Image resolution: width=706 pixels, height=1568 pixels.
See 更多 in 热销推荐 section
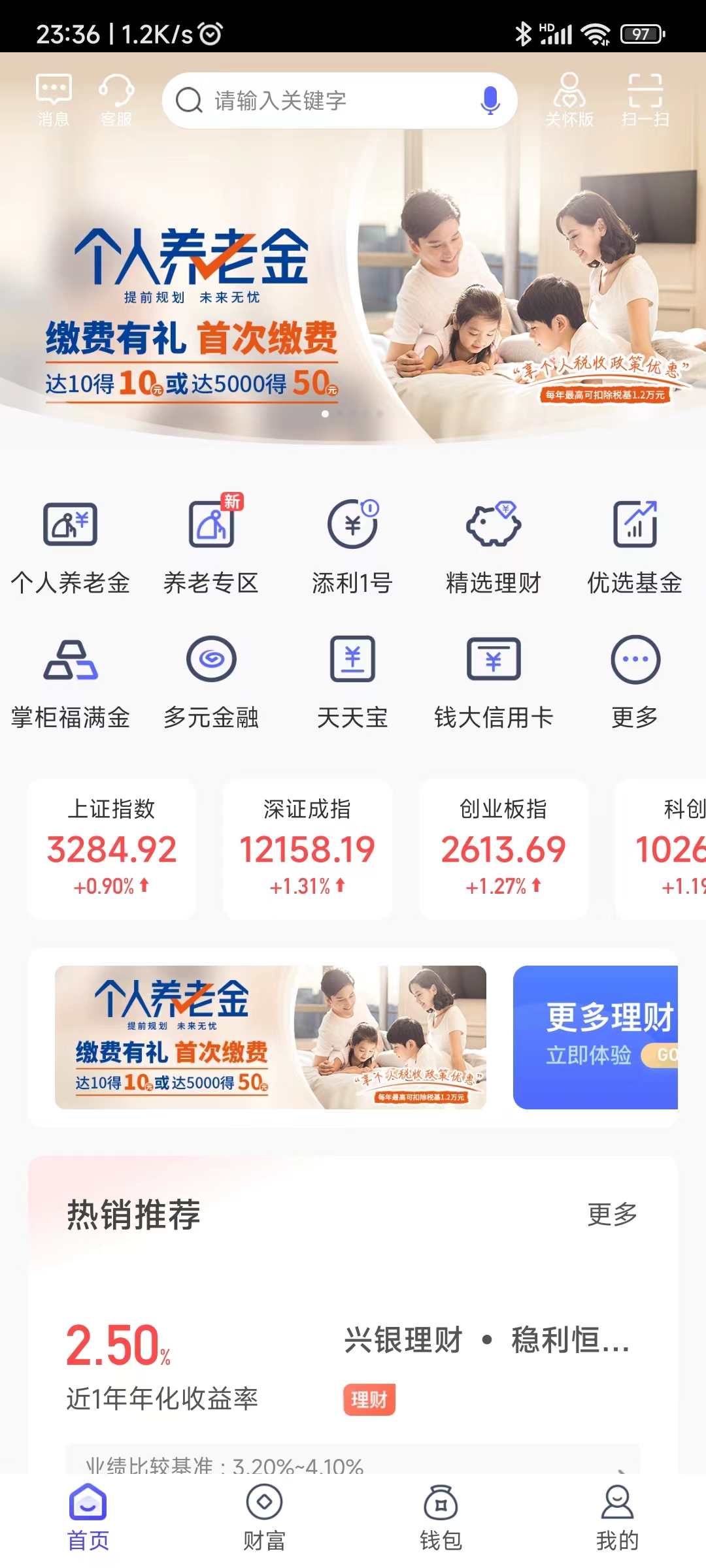point(612,1215)
